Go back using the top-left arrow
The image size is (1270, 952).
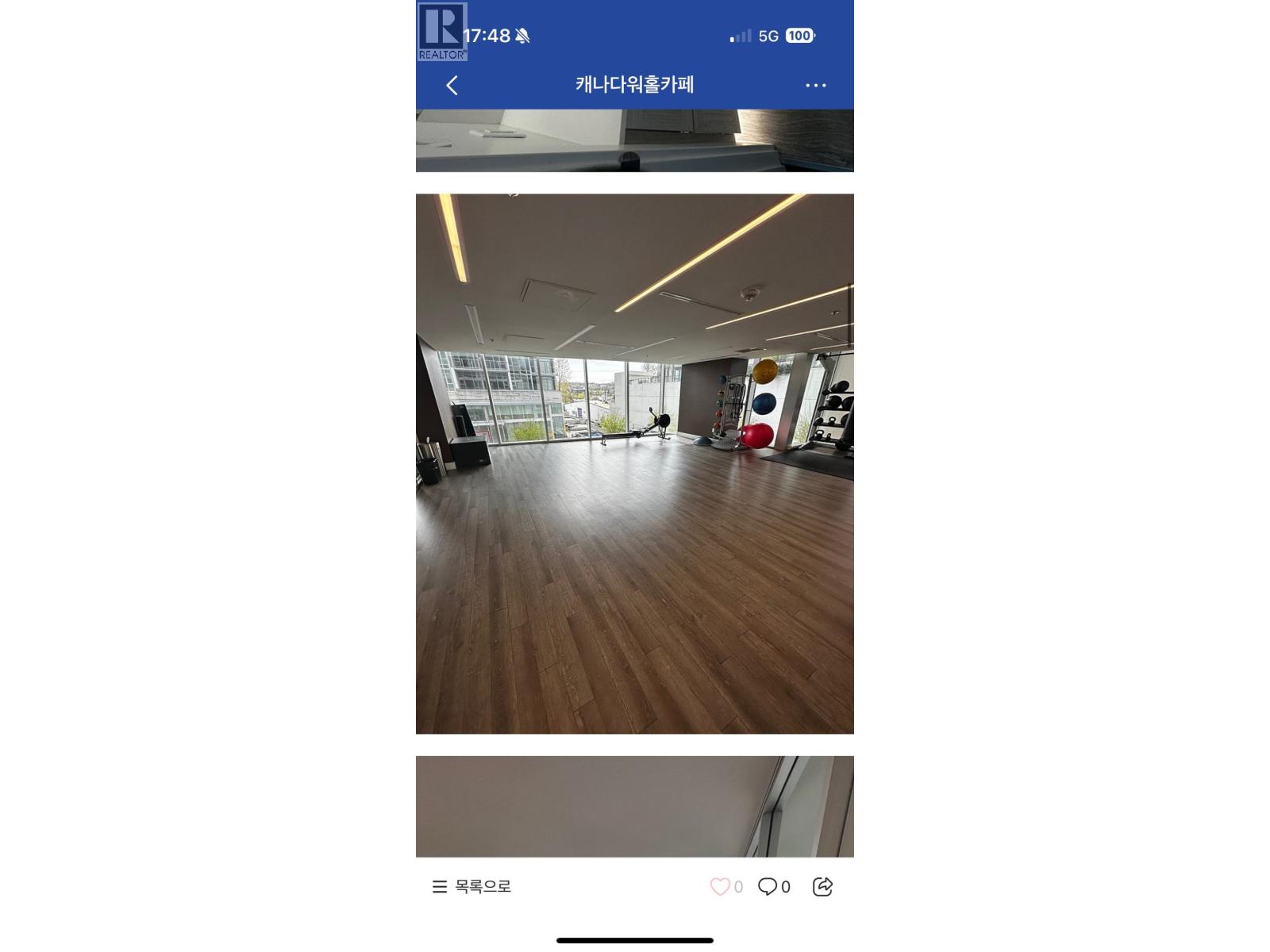coord(452,86)
